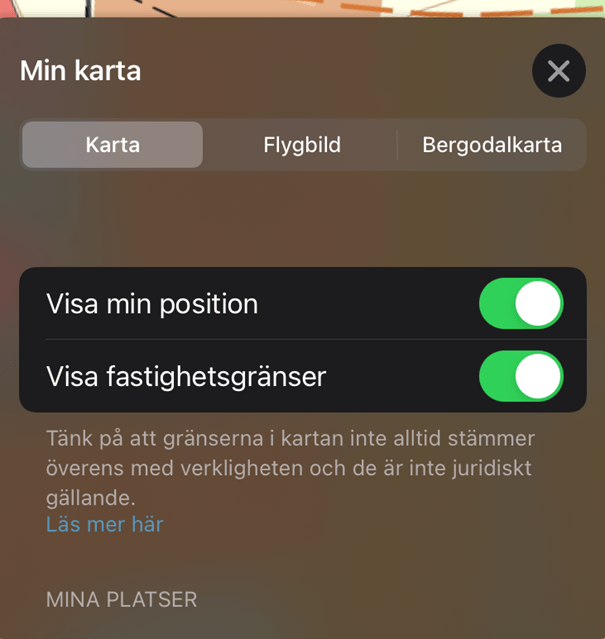
Task: Open the Läs mer här link
Action: (104, 524)
